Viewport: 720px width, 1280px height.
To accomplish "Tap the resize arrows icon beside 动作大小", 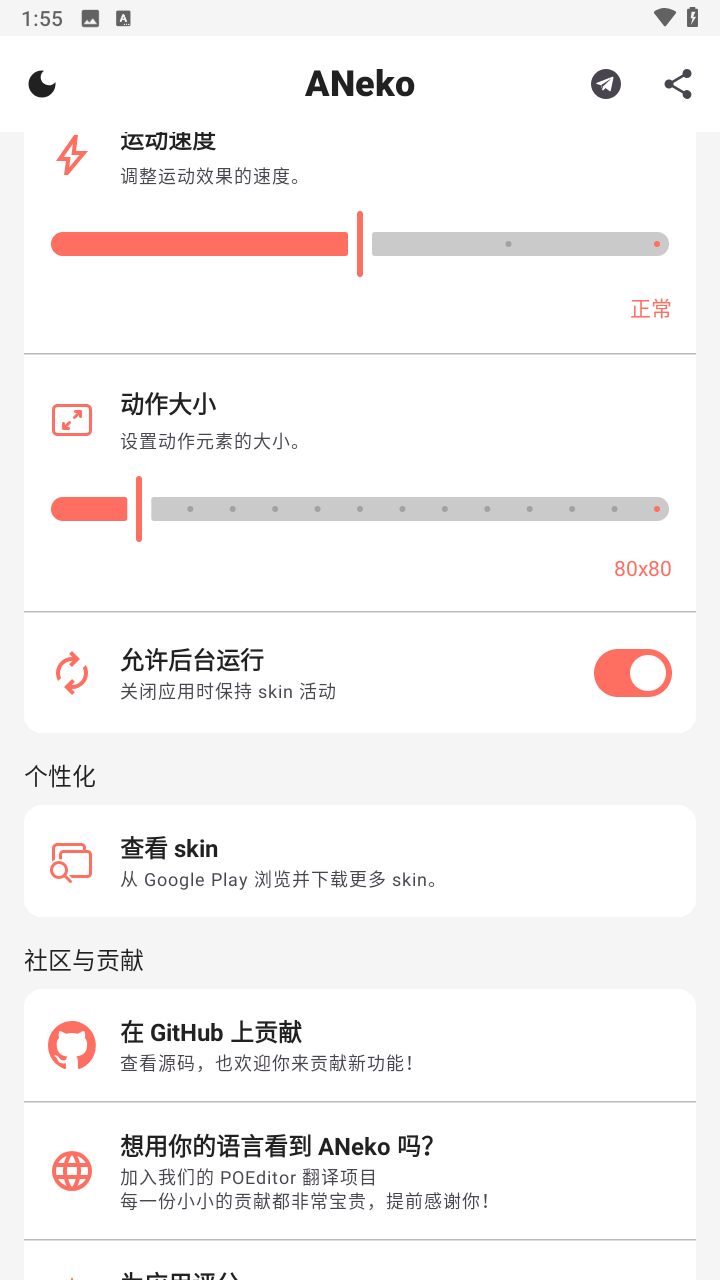I will [x=70, y=420].
